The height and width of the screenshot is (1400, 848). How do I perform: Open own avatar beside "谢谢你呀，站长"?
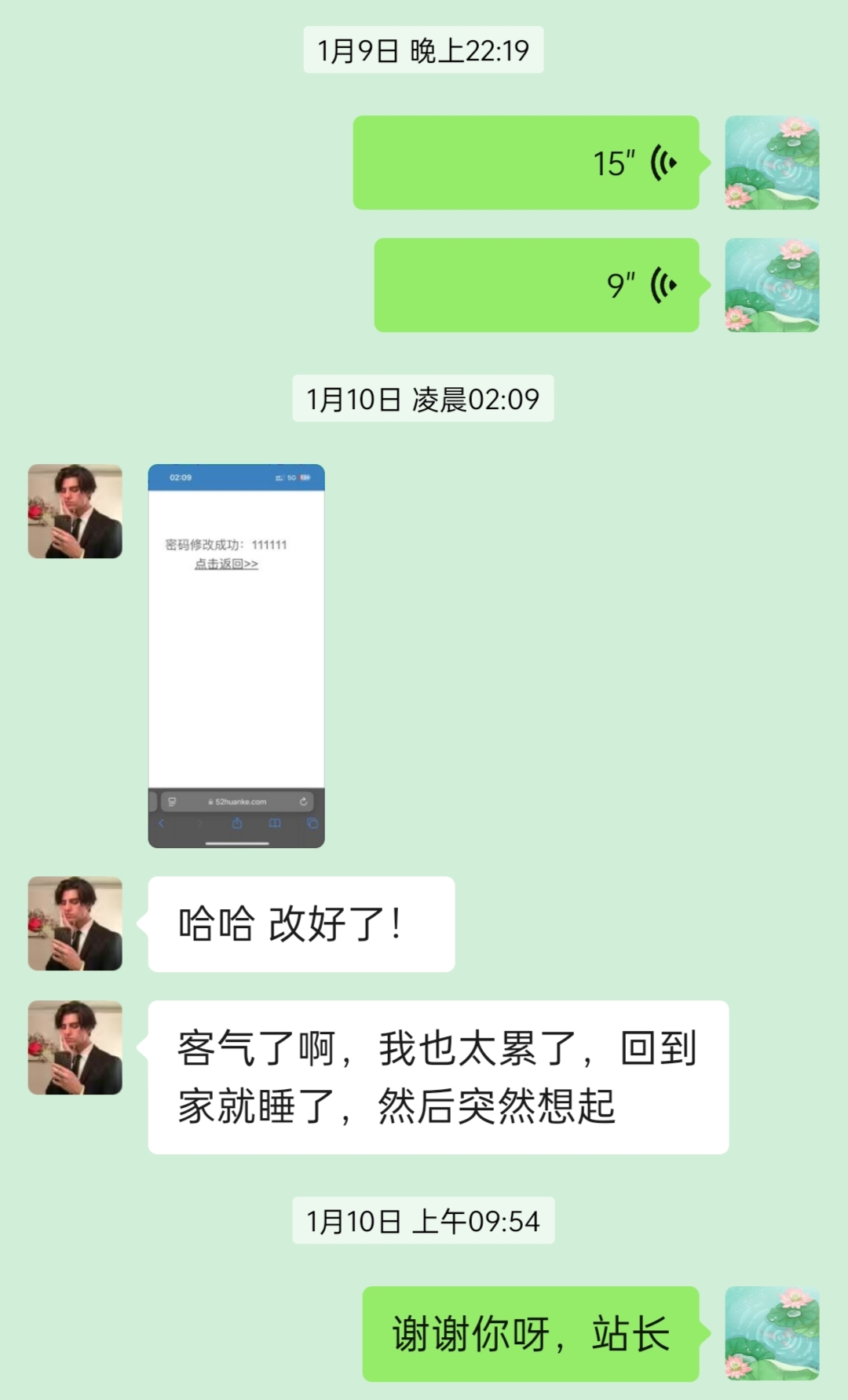click(x=772, y=1333)
